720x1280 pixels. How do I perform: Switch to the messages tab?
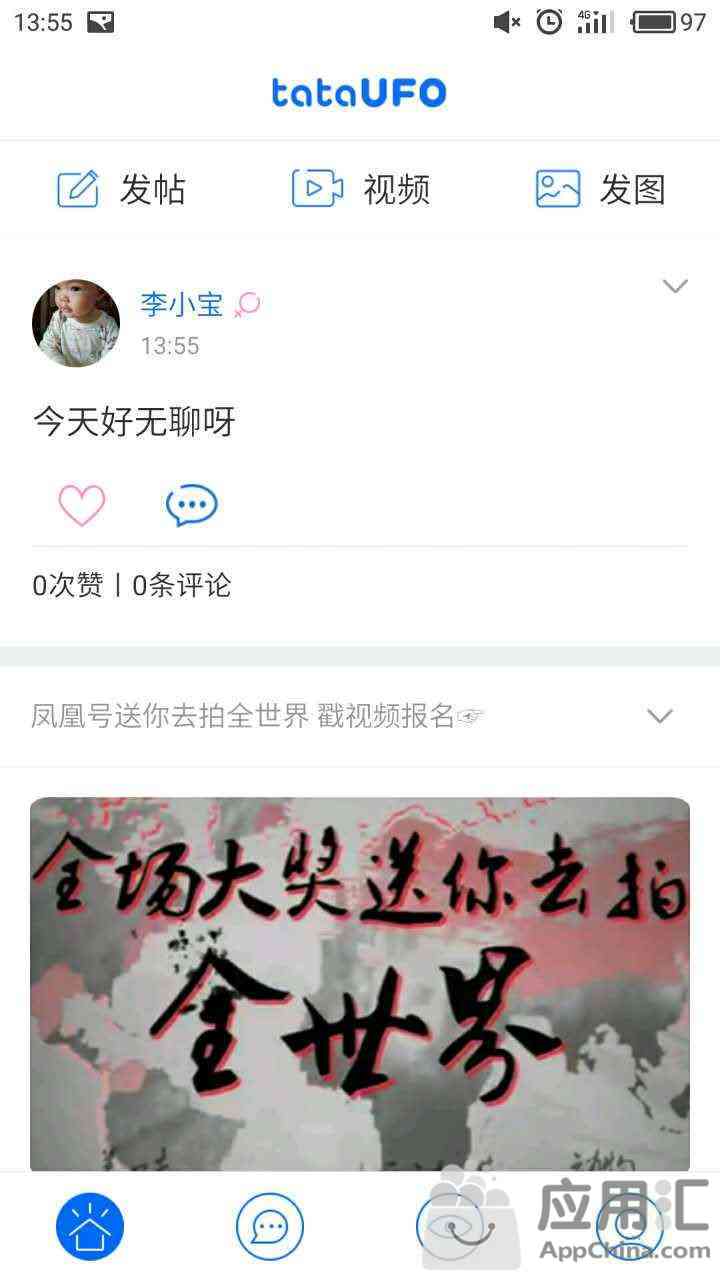click(x=270, y=1226)
